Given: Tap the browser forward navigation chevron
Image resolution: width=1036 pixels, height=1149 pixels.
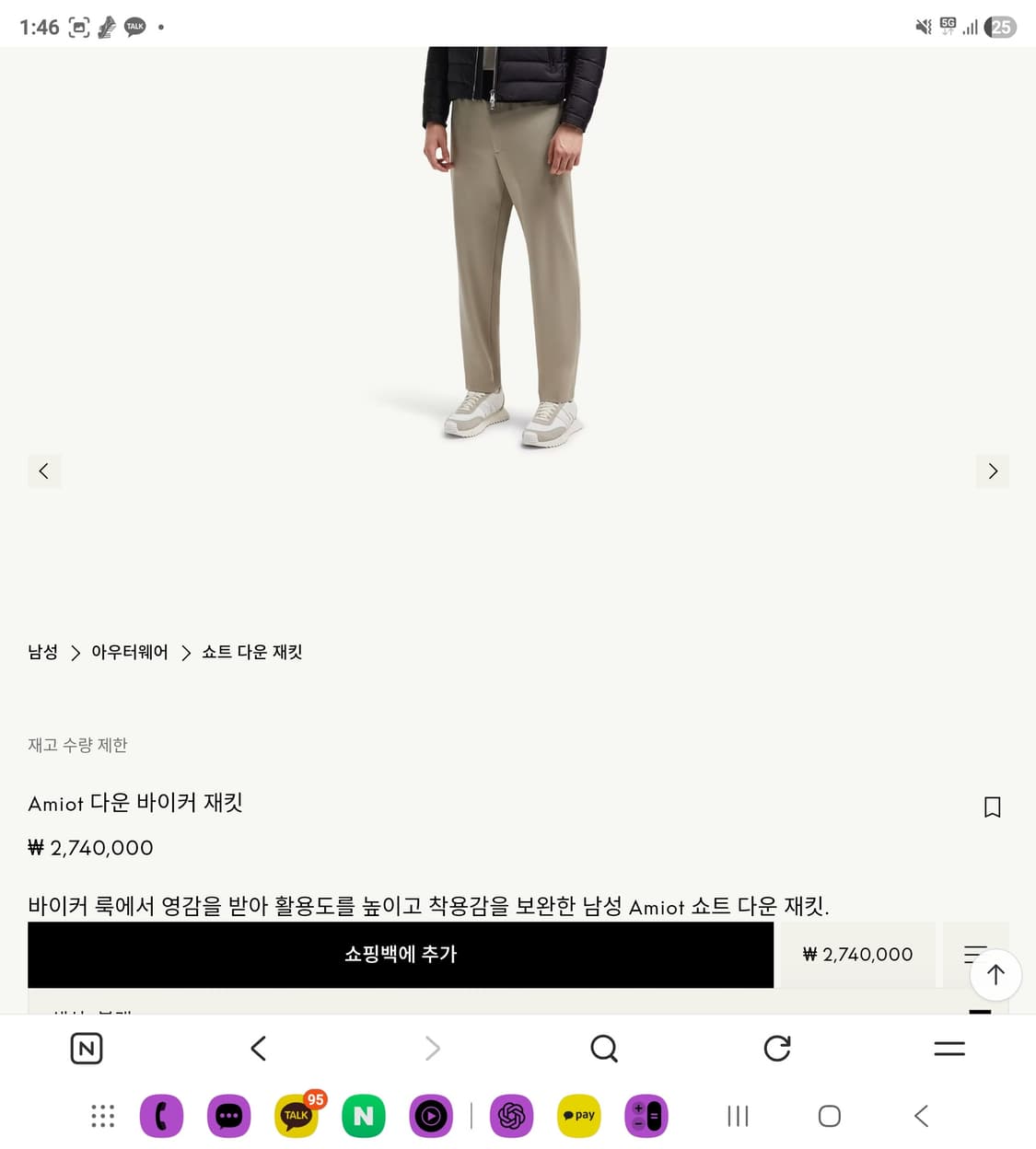Looking at the screenshot, I should click(431, 1048).
